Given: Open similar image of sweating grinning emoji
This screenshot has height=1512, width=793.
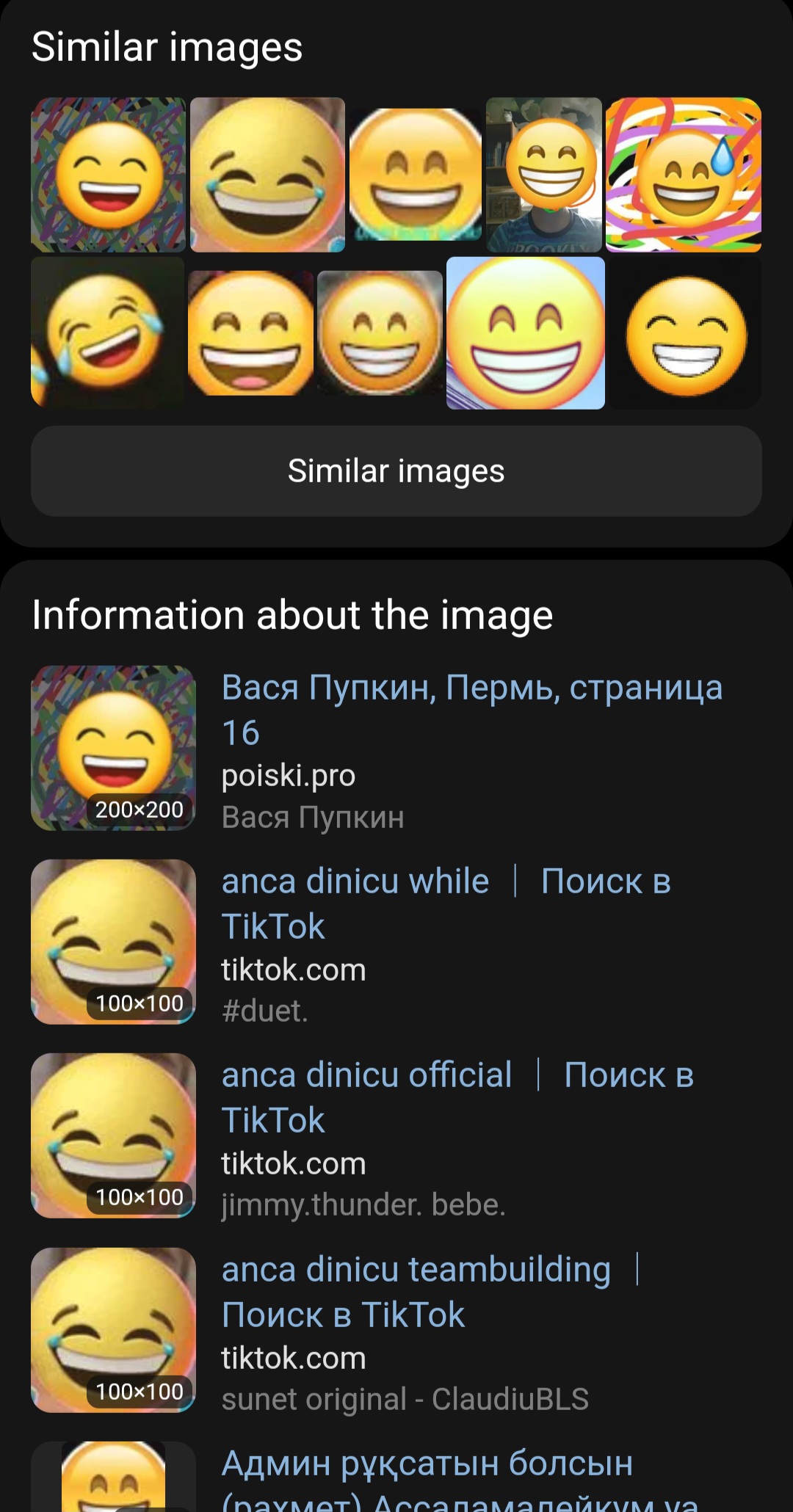Looking at the screenshot, I should pos(683,175).
